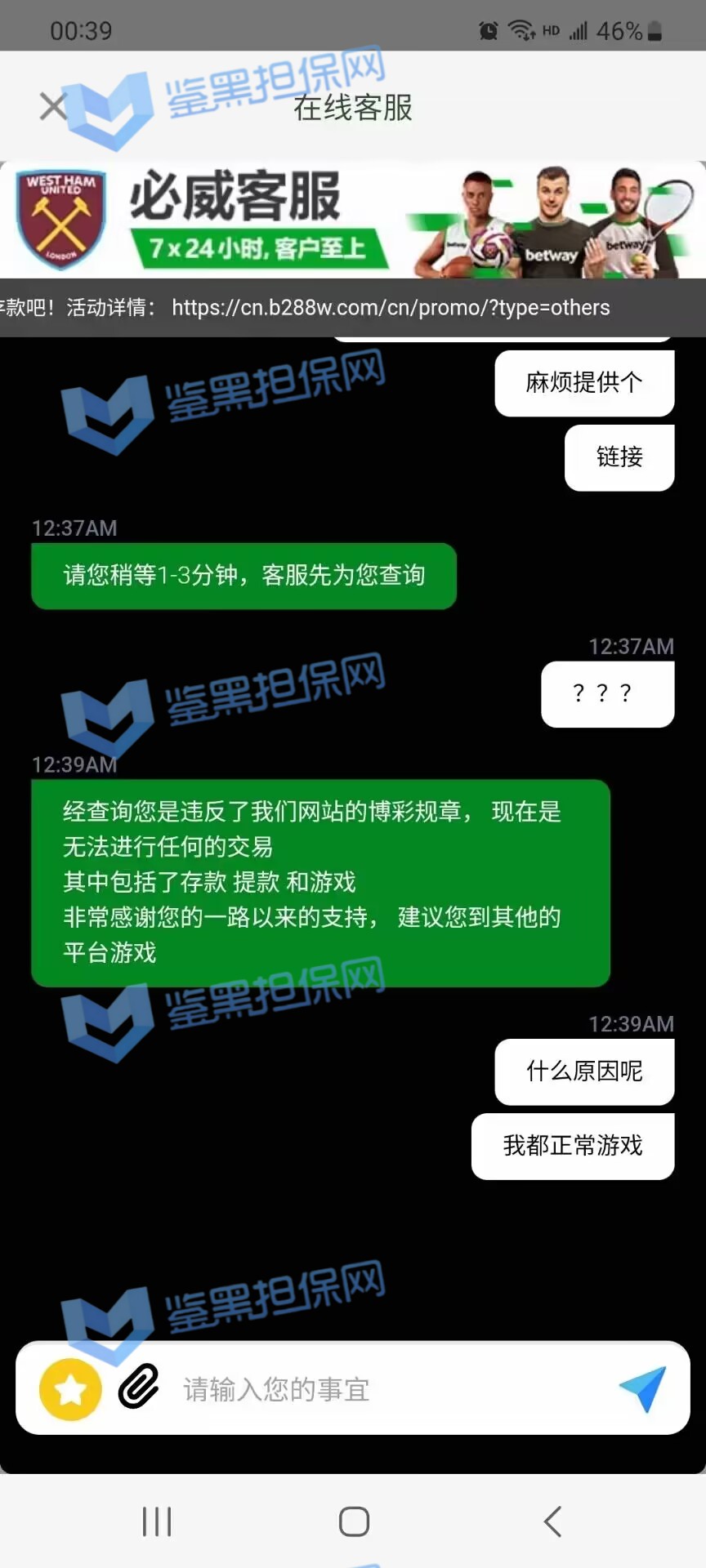Send the message with the paper plane icon
The image size is (706, 1568).
point(643,1388)
